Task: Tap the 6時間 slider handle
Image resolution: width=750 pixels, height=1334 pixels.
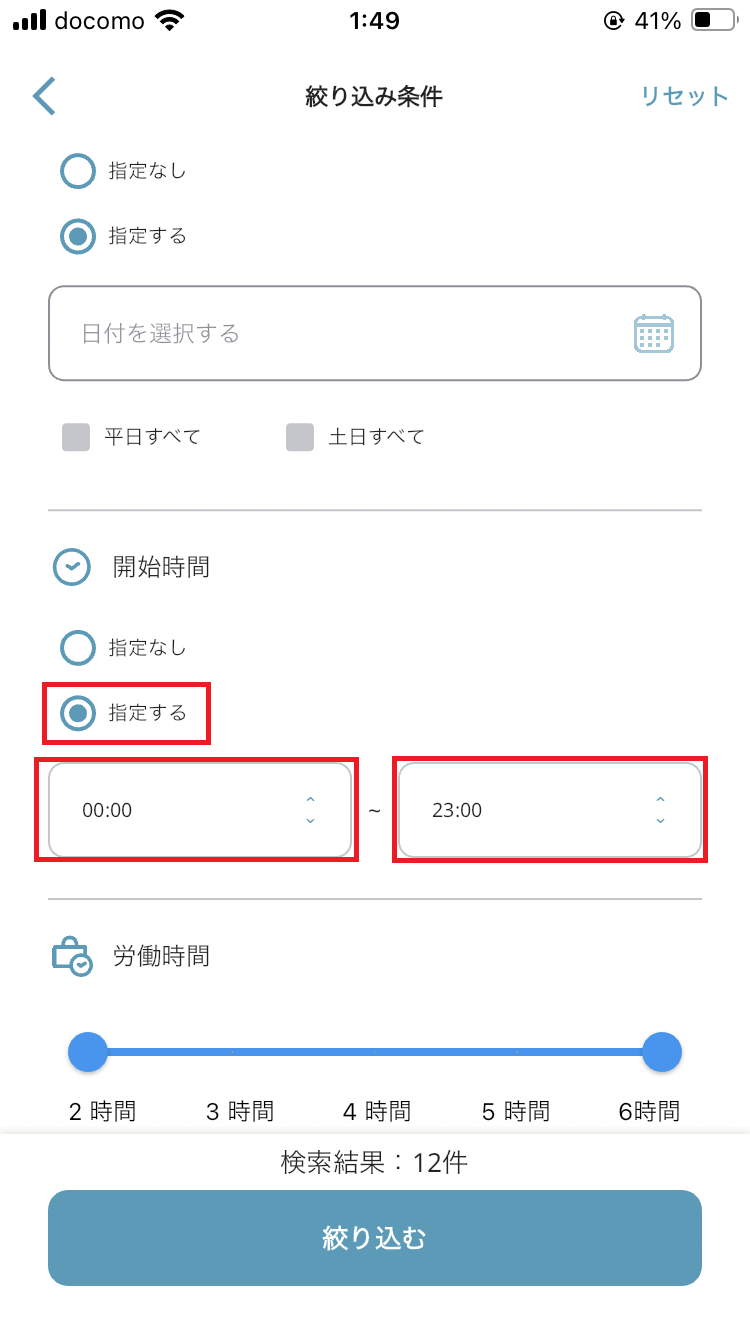Action: point(661,1052)
